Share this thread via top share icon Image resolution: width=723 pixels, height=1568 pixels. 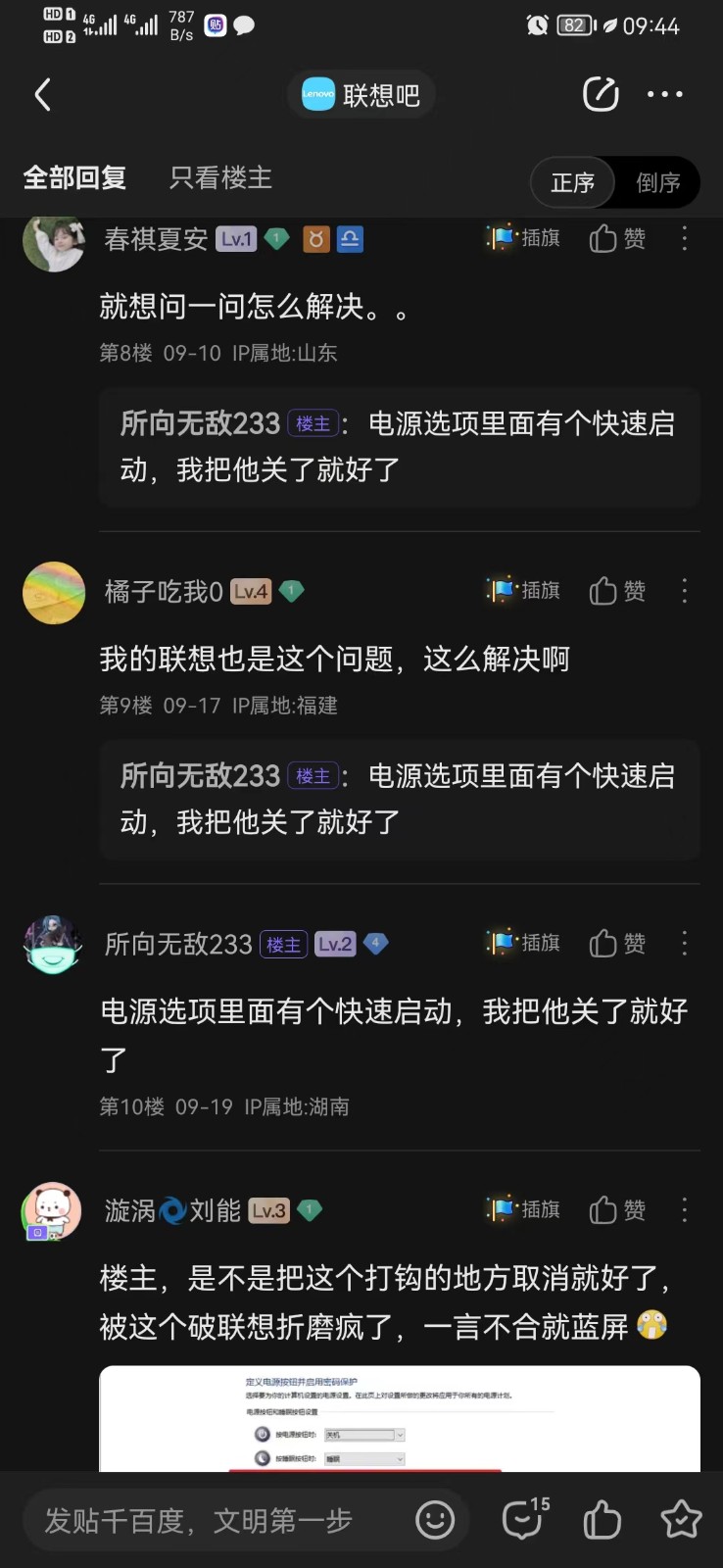click(x=601, y=94)
